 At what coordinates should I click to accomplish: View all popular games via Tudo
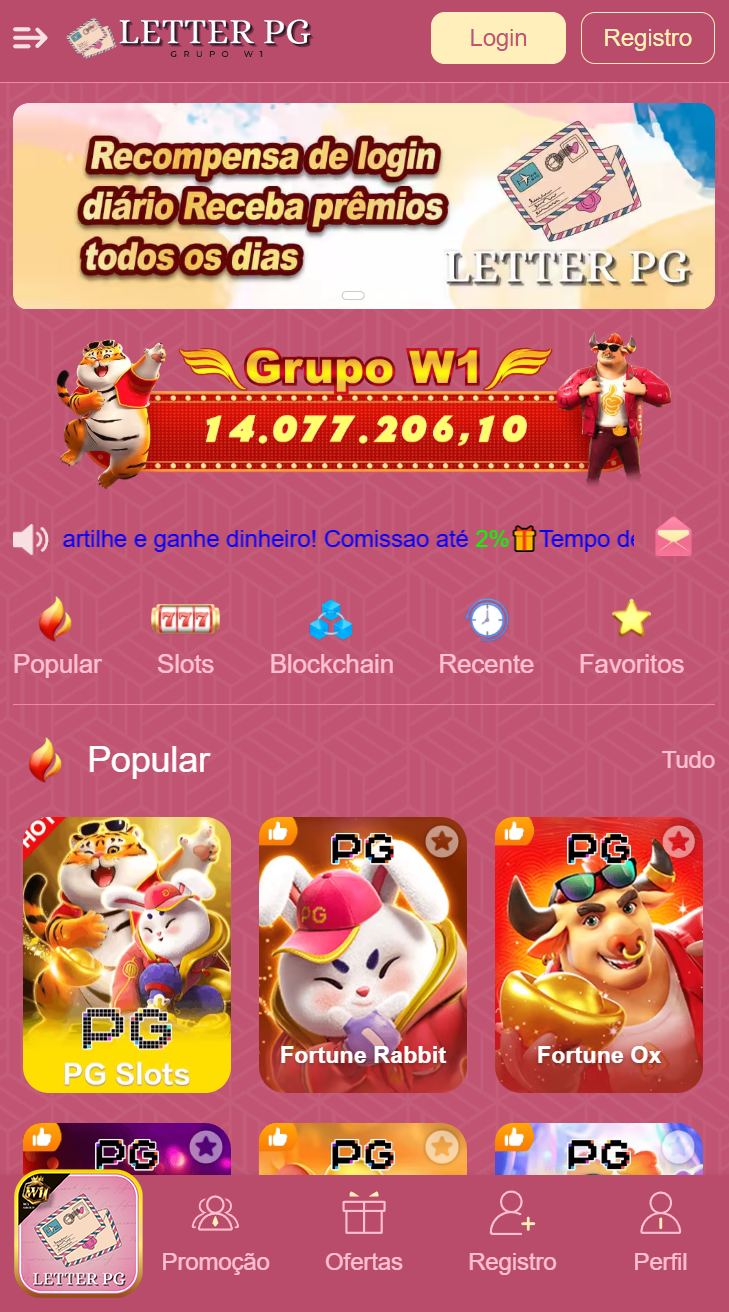[x=688, y=760]
